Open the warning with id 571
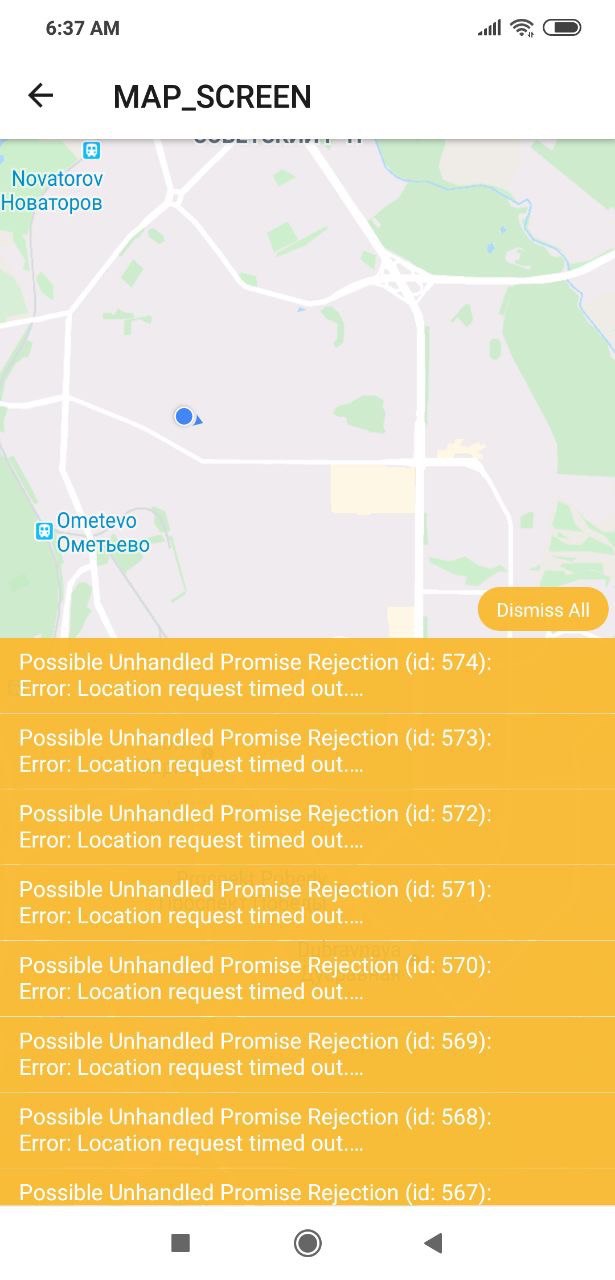The width and height of the screenshot is (615, 1280). pos(307,903)
